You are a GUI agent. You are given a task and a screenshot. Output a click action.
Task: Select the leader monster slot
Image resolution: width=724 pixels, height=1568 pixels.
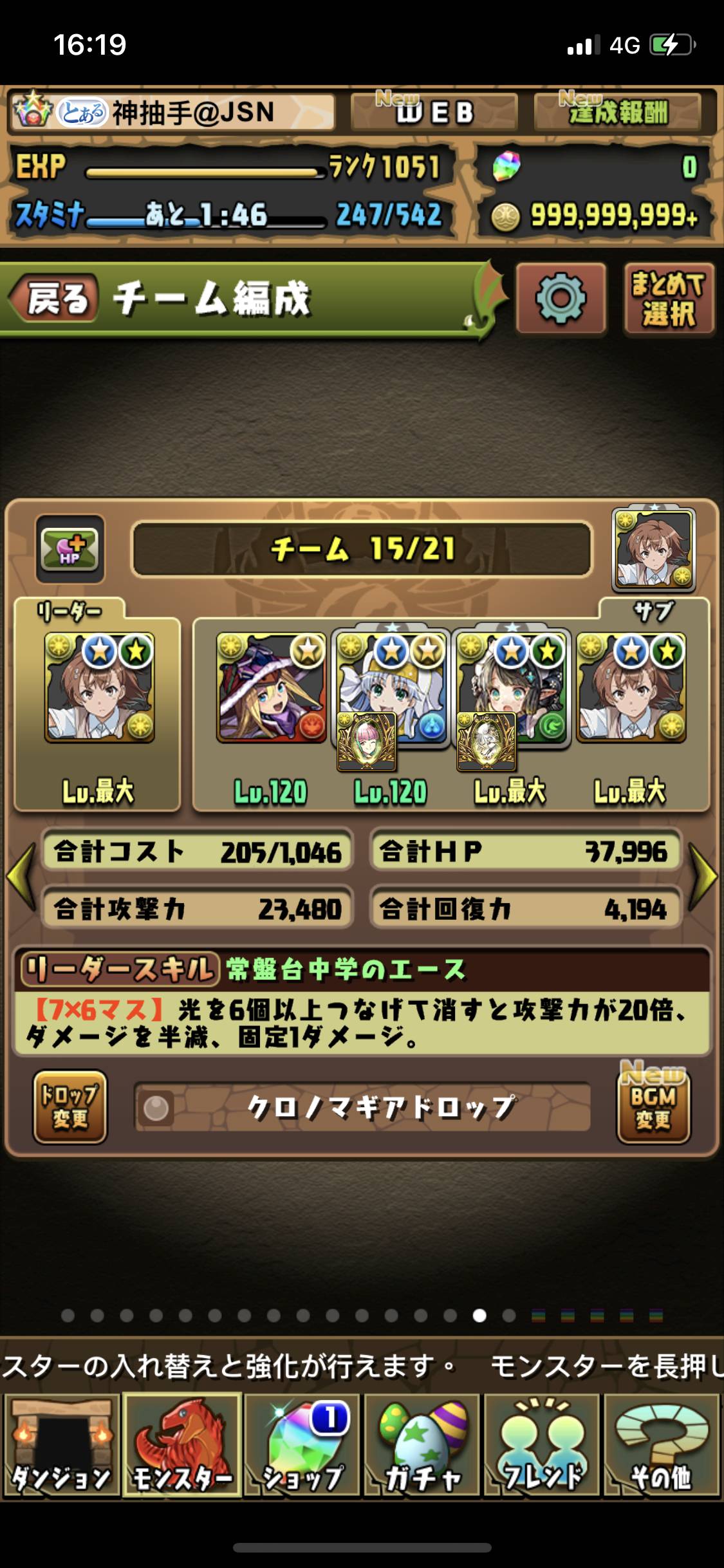(x=98, y=688)
